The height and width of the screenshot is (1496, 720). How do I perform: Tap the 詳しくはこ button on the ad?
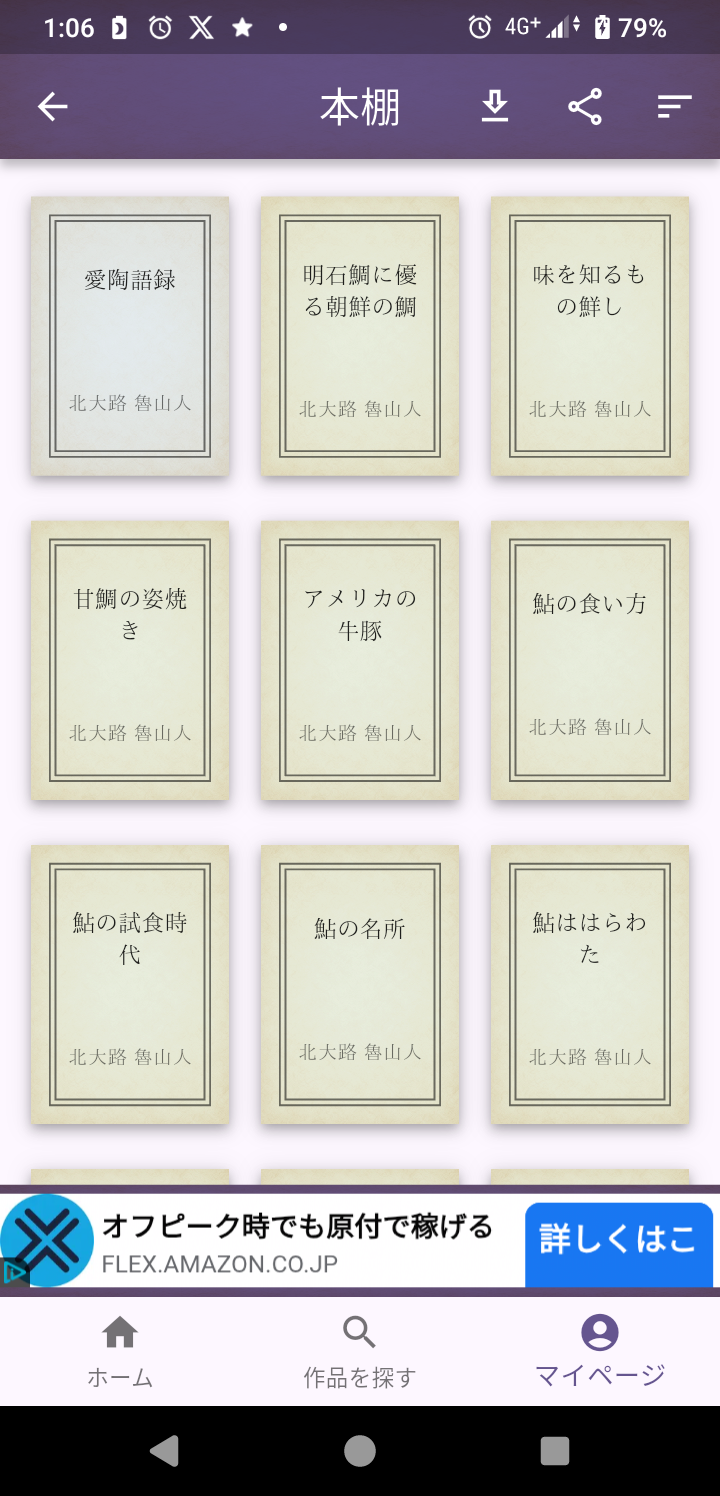coord(618,1242)
